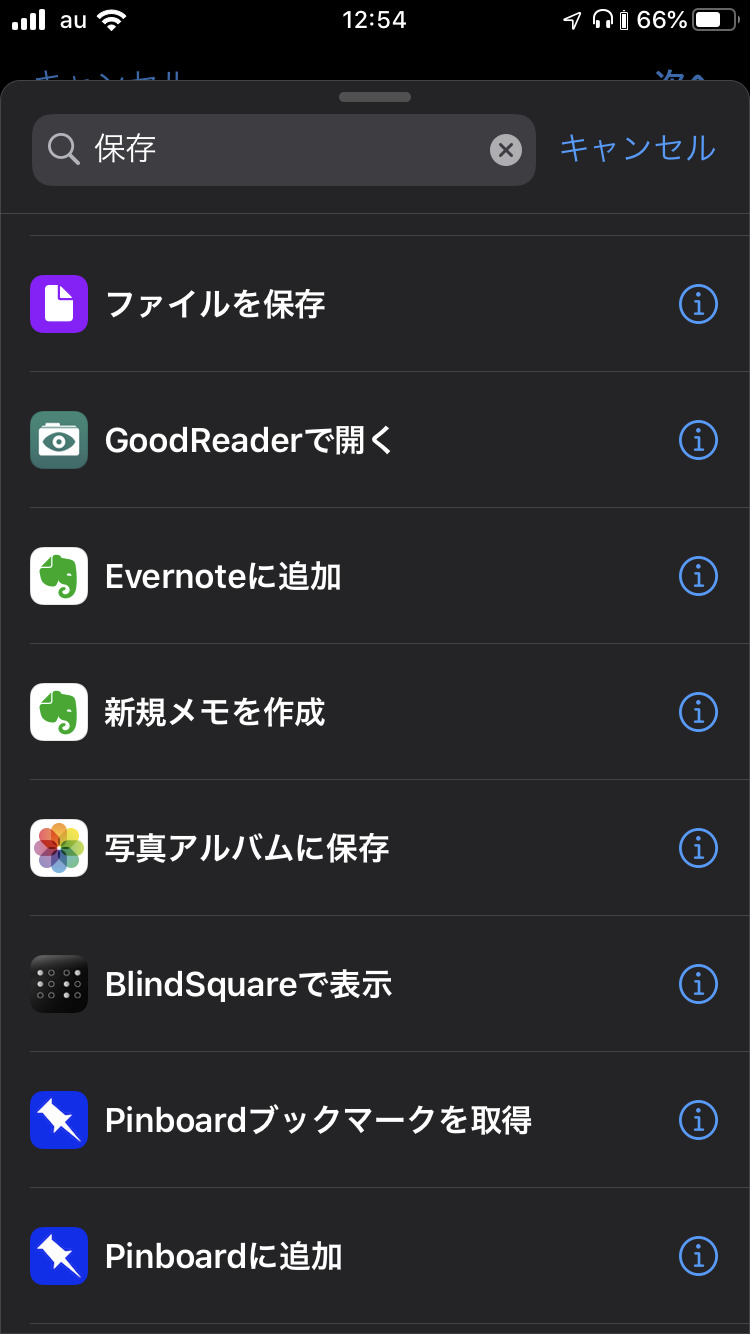Add the Pinboardに追加 action
Screen dimensions: 750x1334
(224, 1256)
